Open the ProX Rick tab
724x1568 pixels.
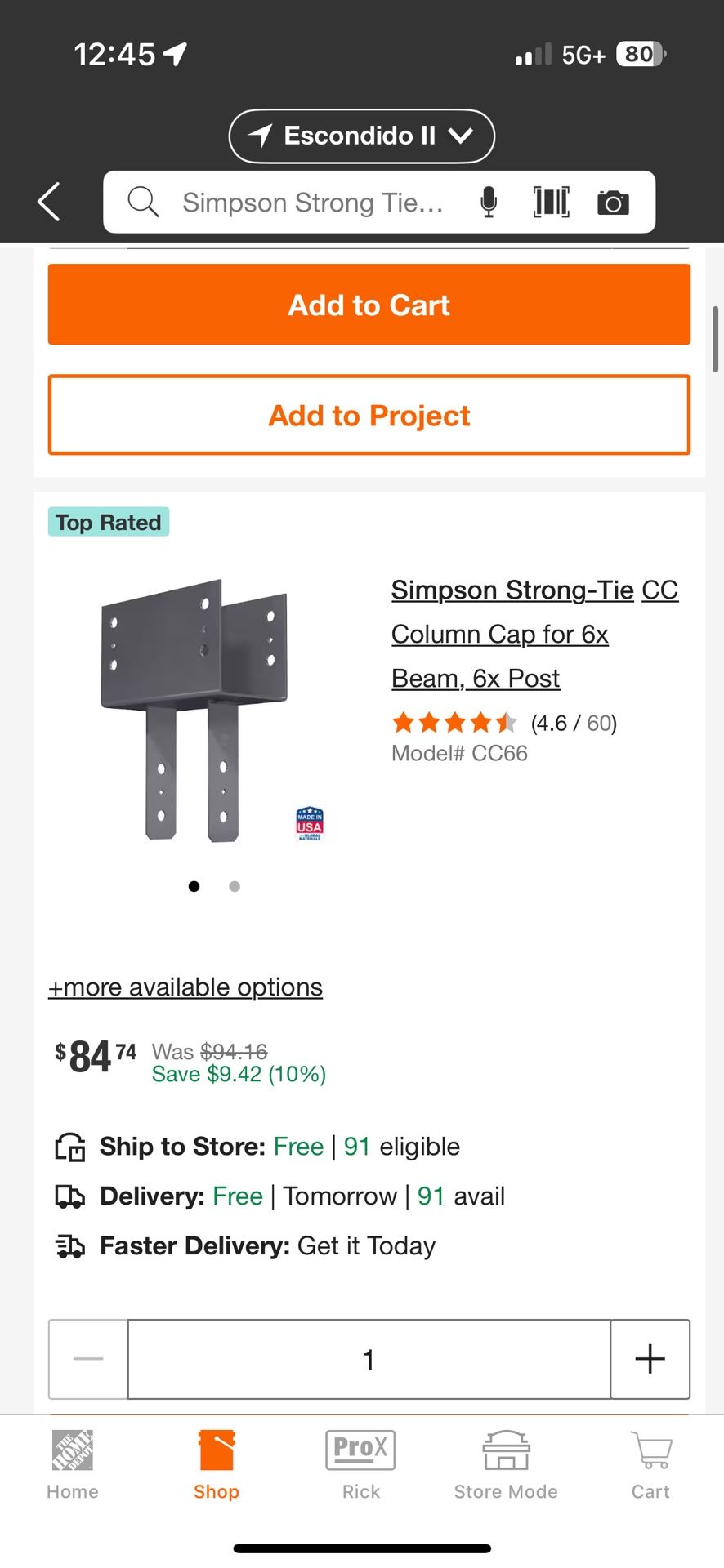(361, 1465)
